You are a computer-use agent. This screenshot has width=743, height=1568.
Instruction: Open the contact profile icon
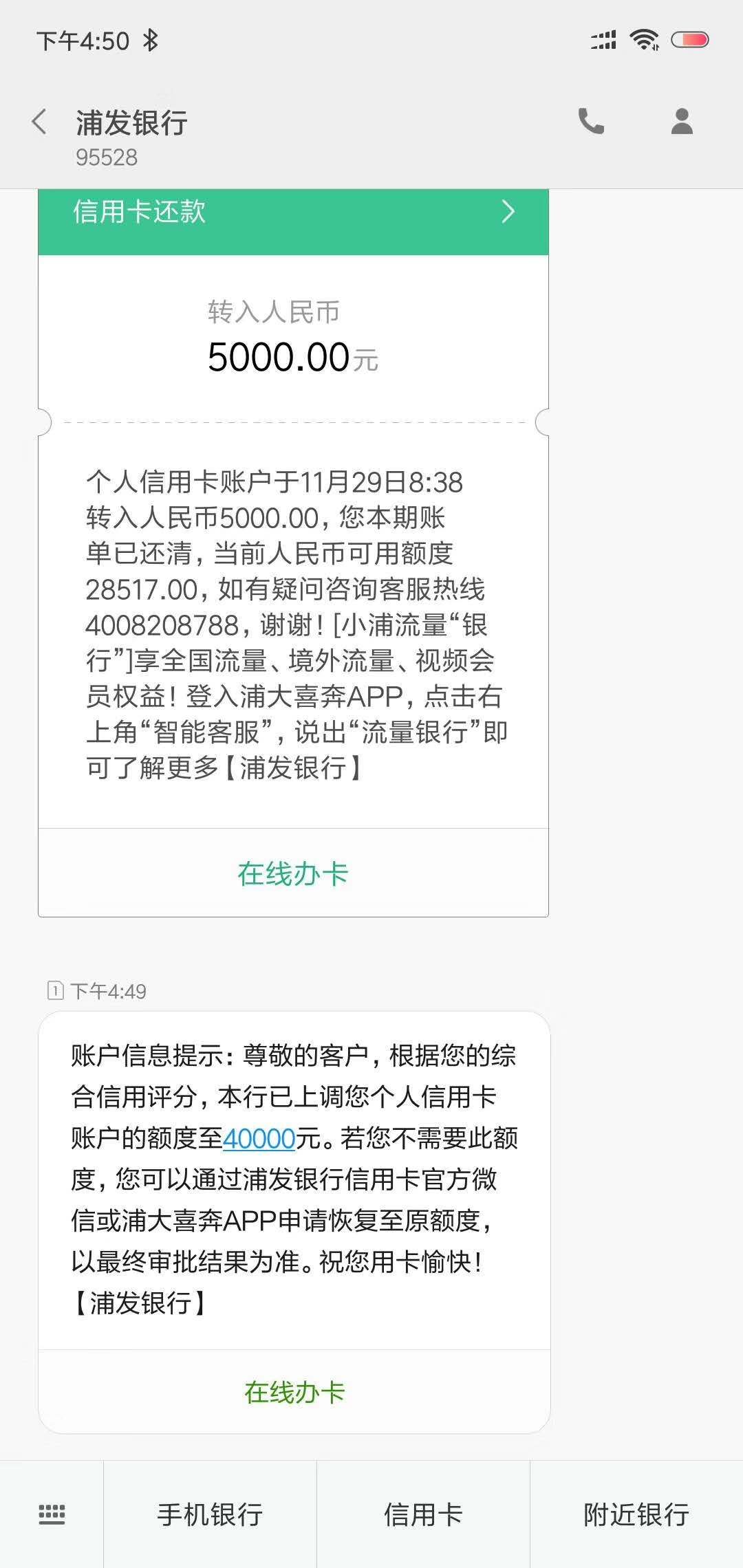pyautogui.click(x=681, y=122)
